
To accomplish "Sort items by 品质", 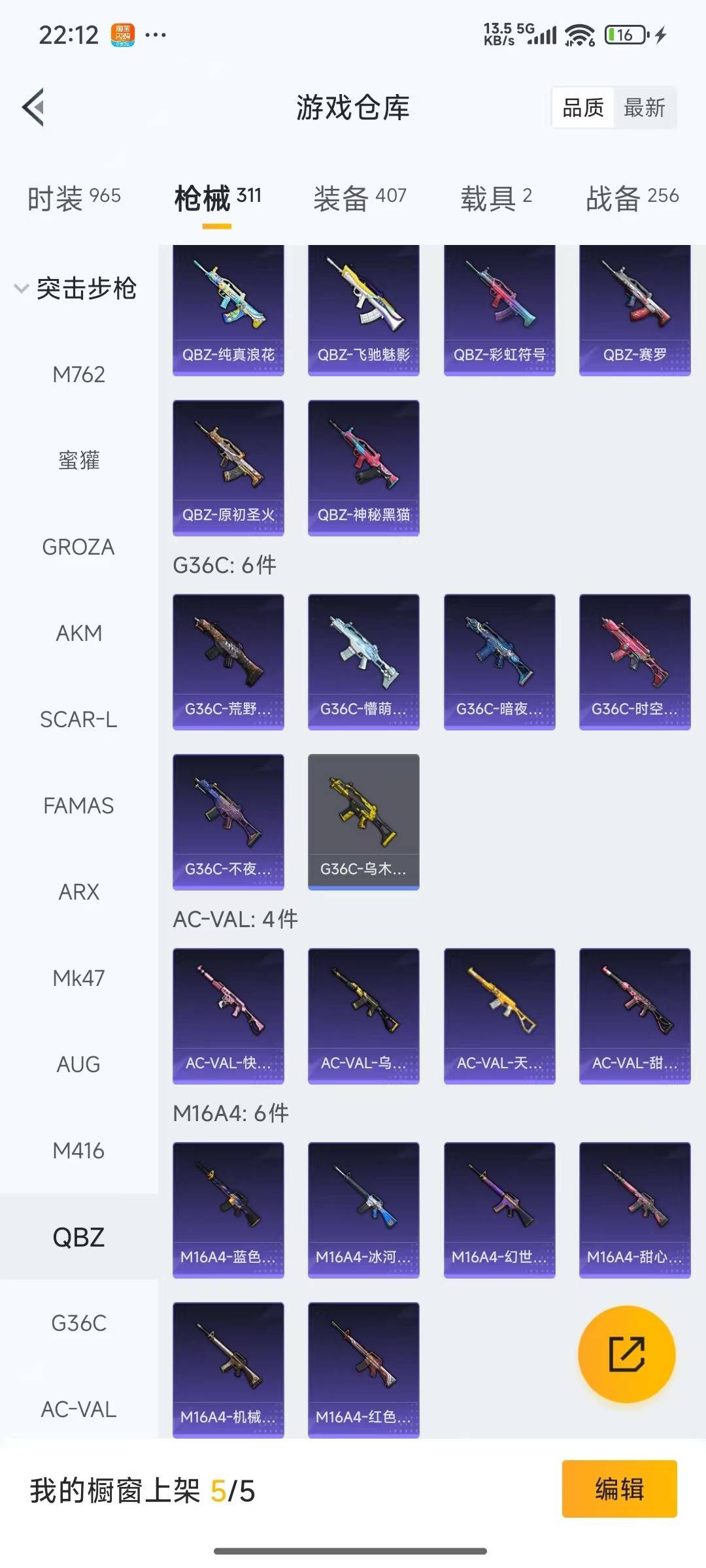I will coord(583,108).
